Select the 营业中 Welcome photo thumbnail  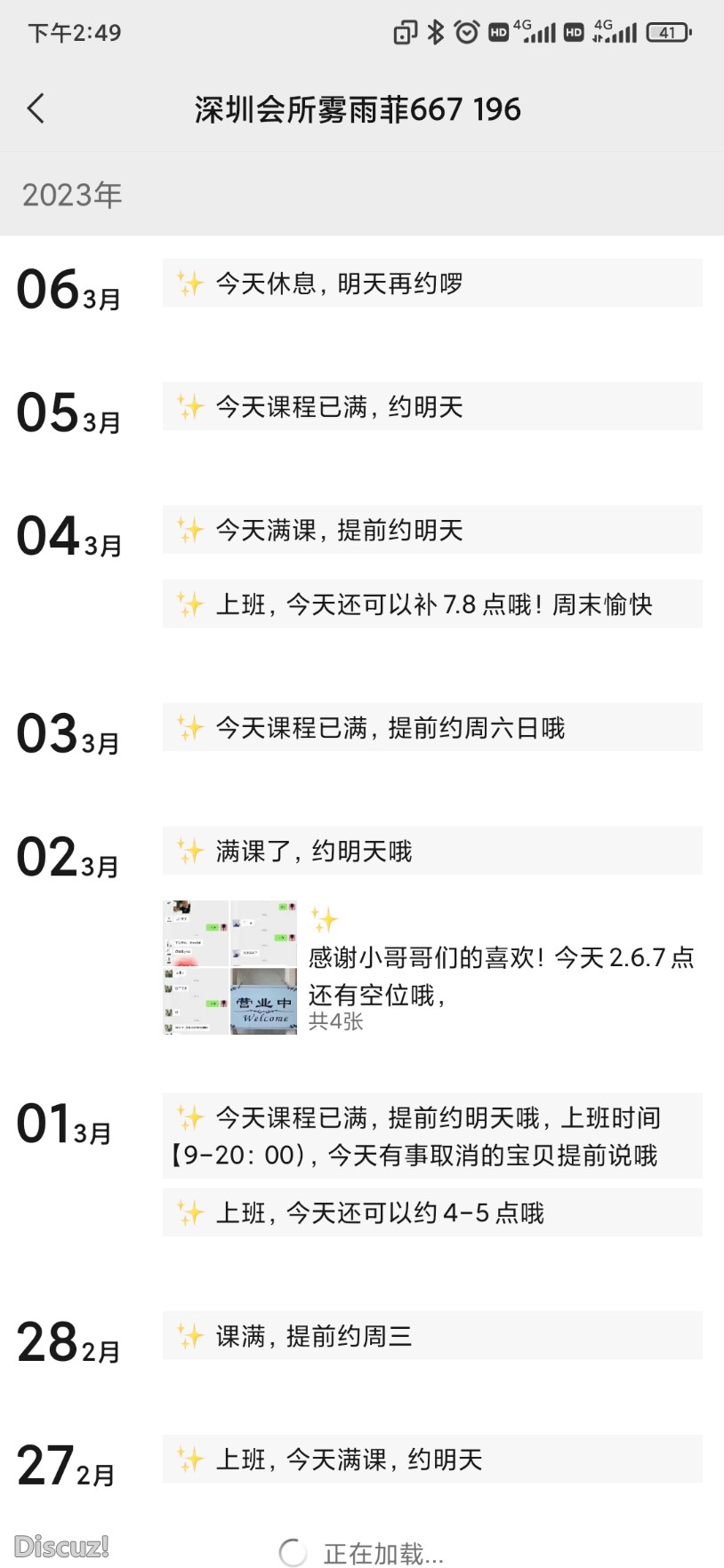pos(262,1000)
